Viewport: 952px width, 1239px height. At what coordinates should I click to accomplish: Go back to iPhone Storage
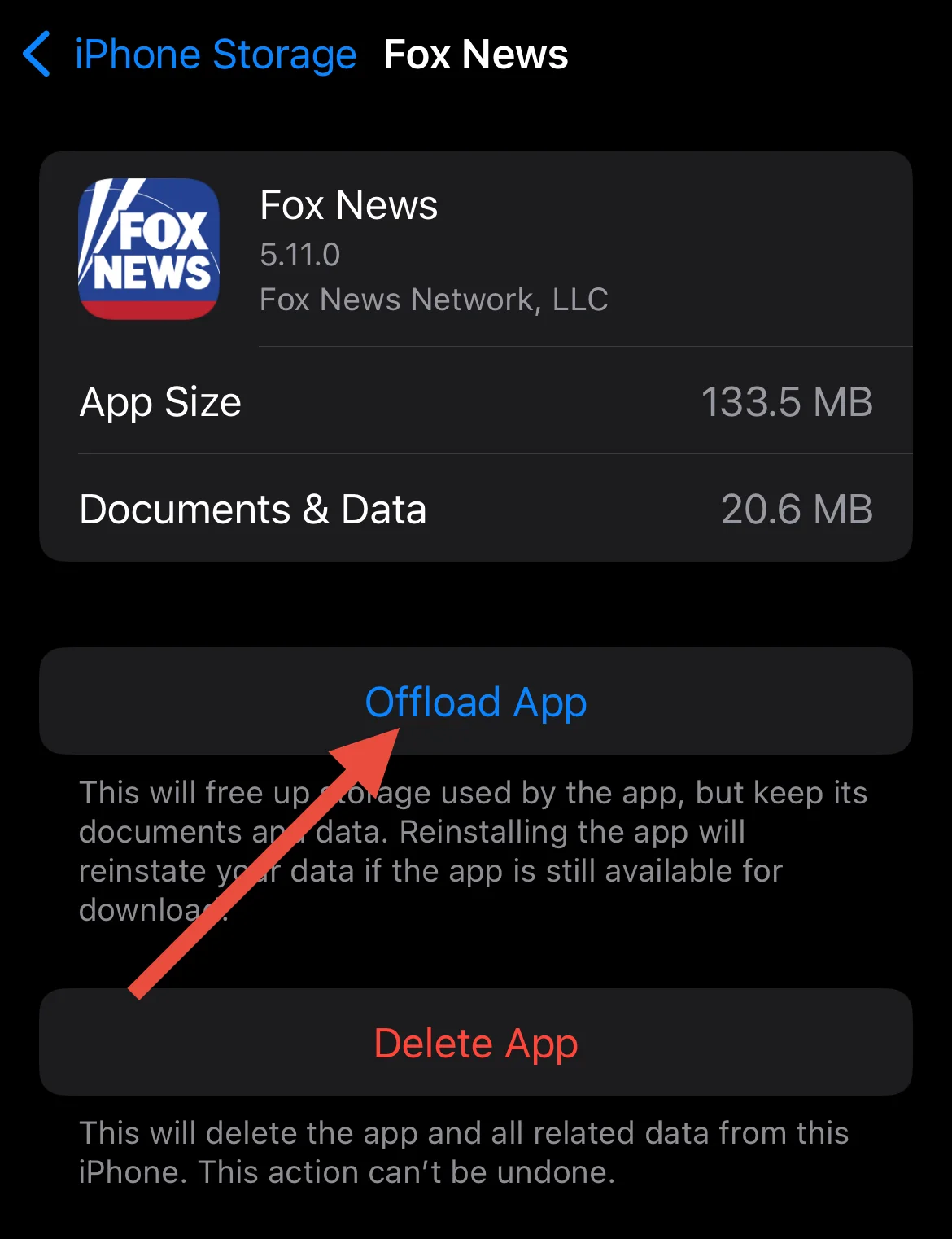(x=189, y=55)
